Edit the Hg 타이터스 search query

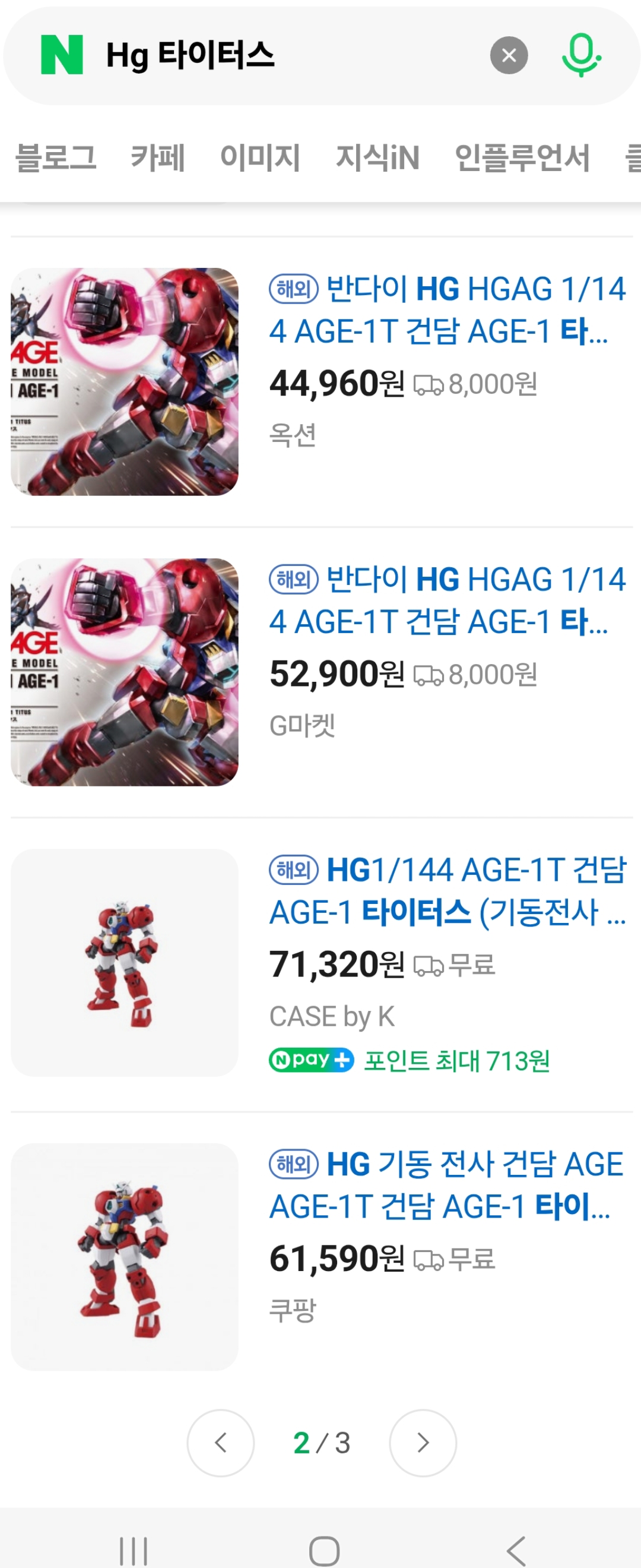pyautogui.click(x=274, y=55)
